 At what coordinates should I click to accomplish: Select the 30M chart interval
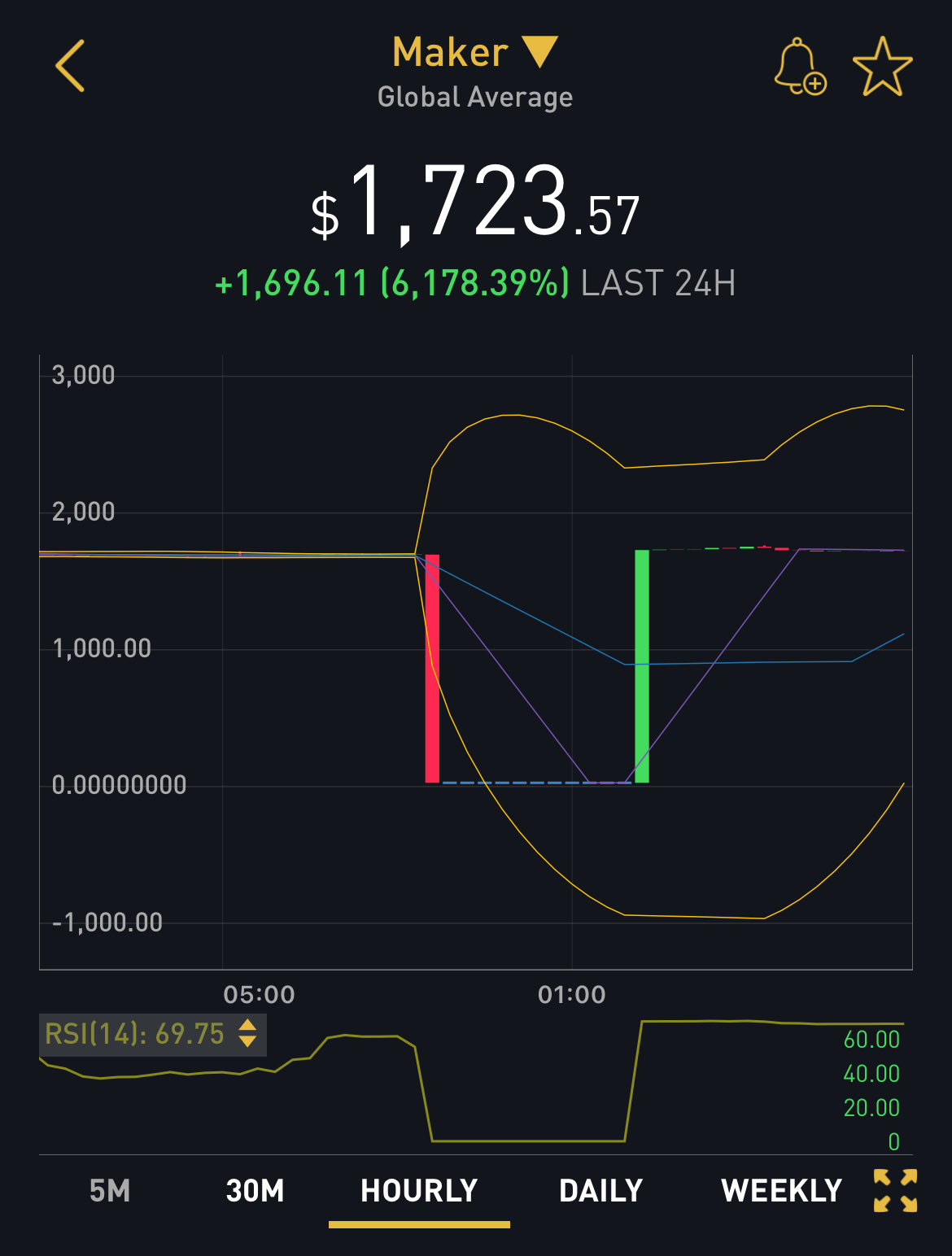[x=255, y=1191]
